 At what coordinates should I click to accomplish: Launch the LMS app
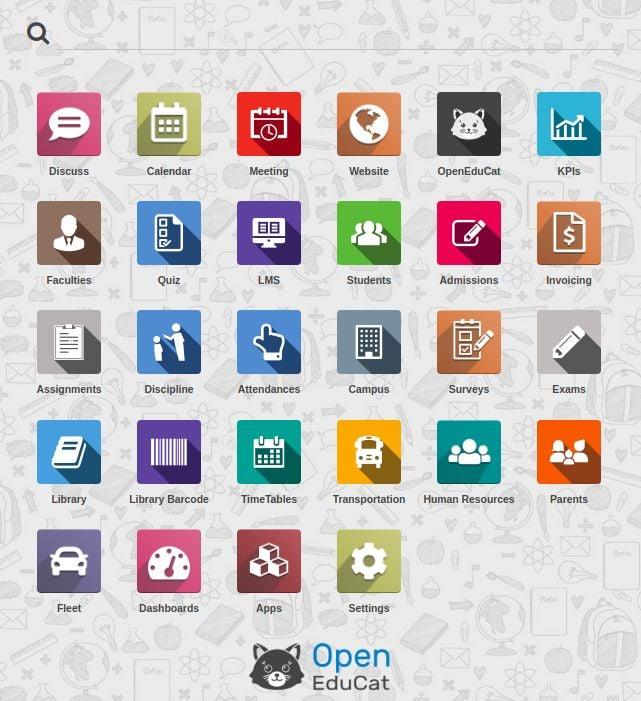click(x=269, y=234)
